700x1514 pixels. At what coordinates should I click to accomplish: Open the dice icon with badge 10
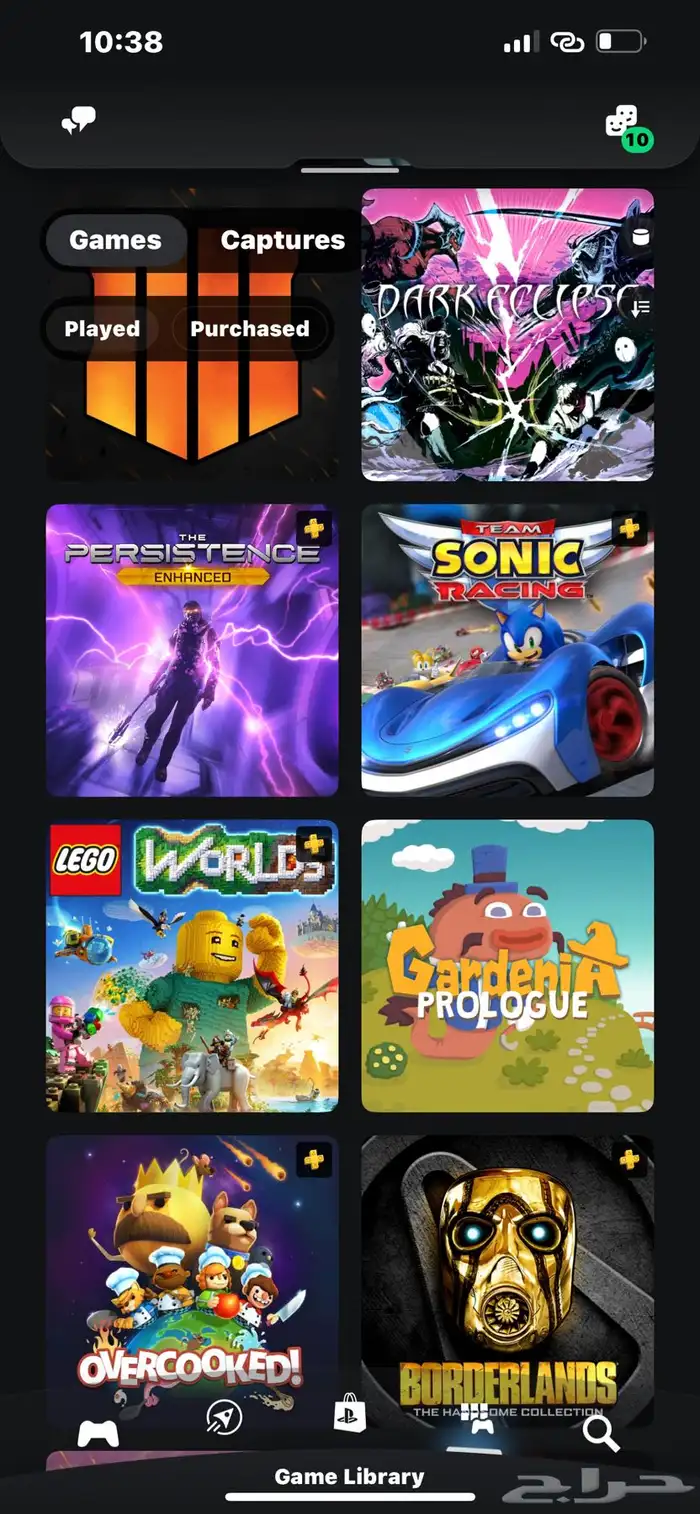[628, 124]
